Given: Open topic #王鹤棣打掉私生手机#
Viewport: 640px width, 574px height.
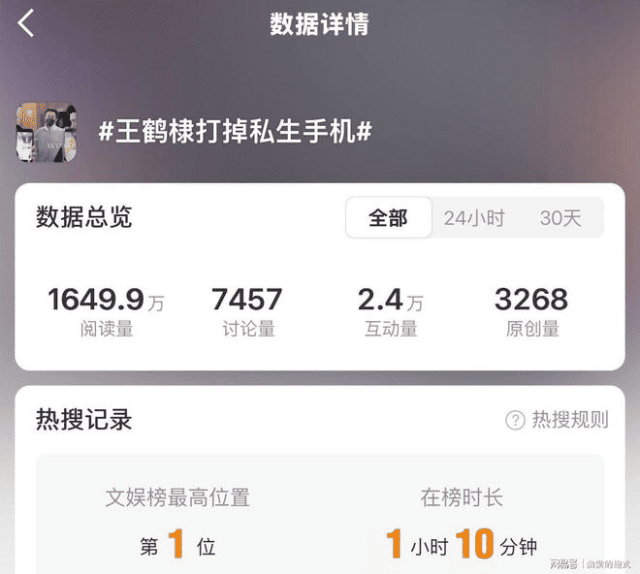Looking at the screenshot, I should (236, 131).
